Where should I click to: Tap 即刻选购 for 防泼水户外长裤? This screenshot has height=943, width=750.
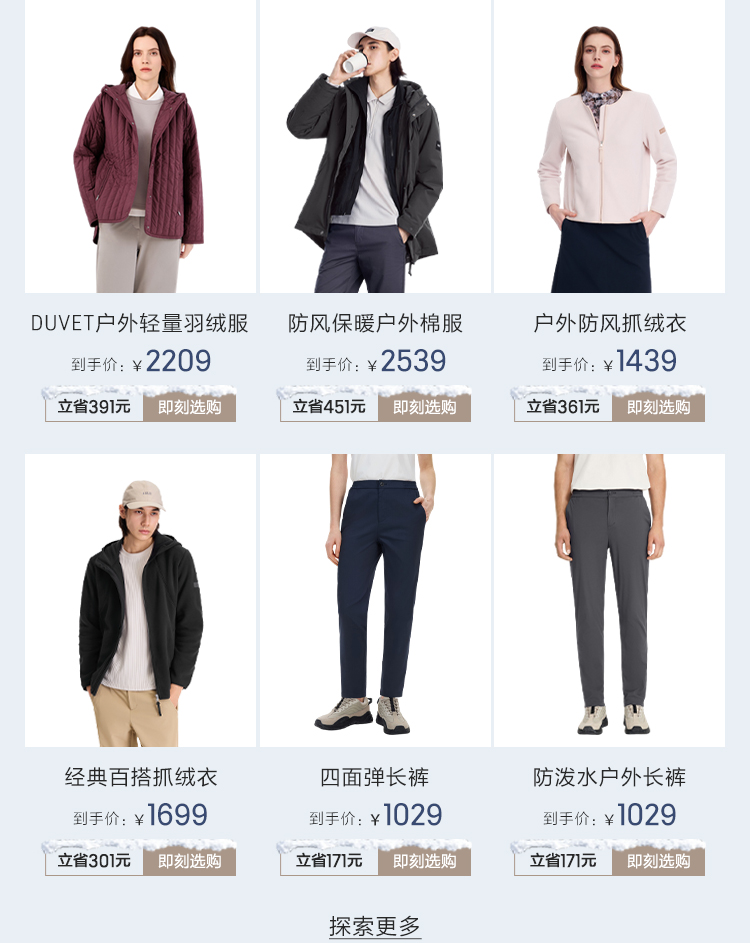[658, 861]
